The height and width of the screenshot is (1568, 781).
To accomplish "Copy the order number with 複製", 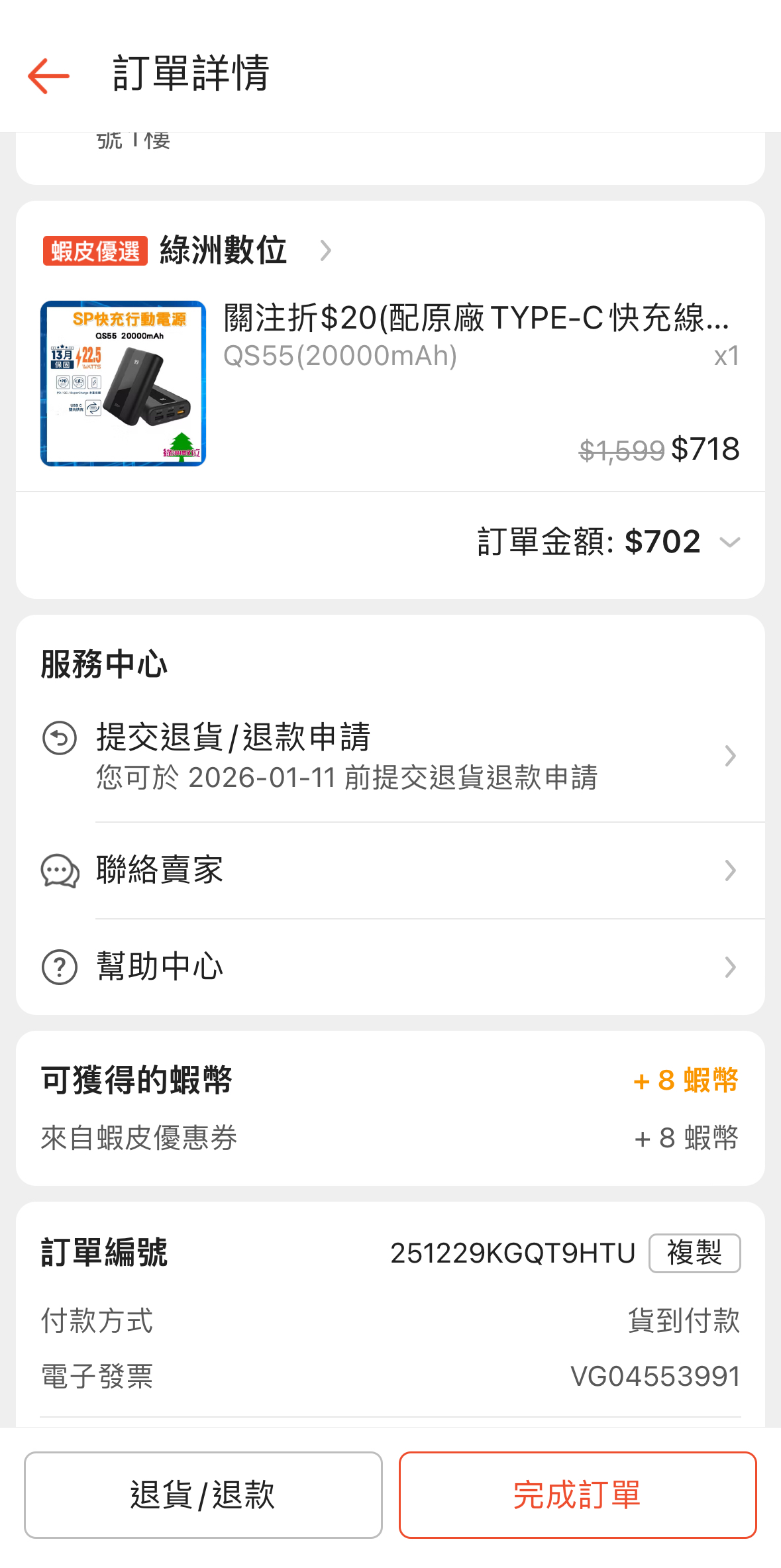I will point(694,1253).
